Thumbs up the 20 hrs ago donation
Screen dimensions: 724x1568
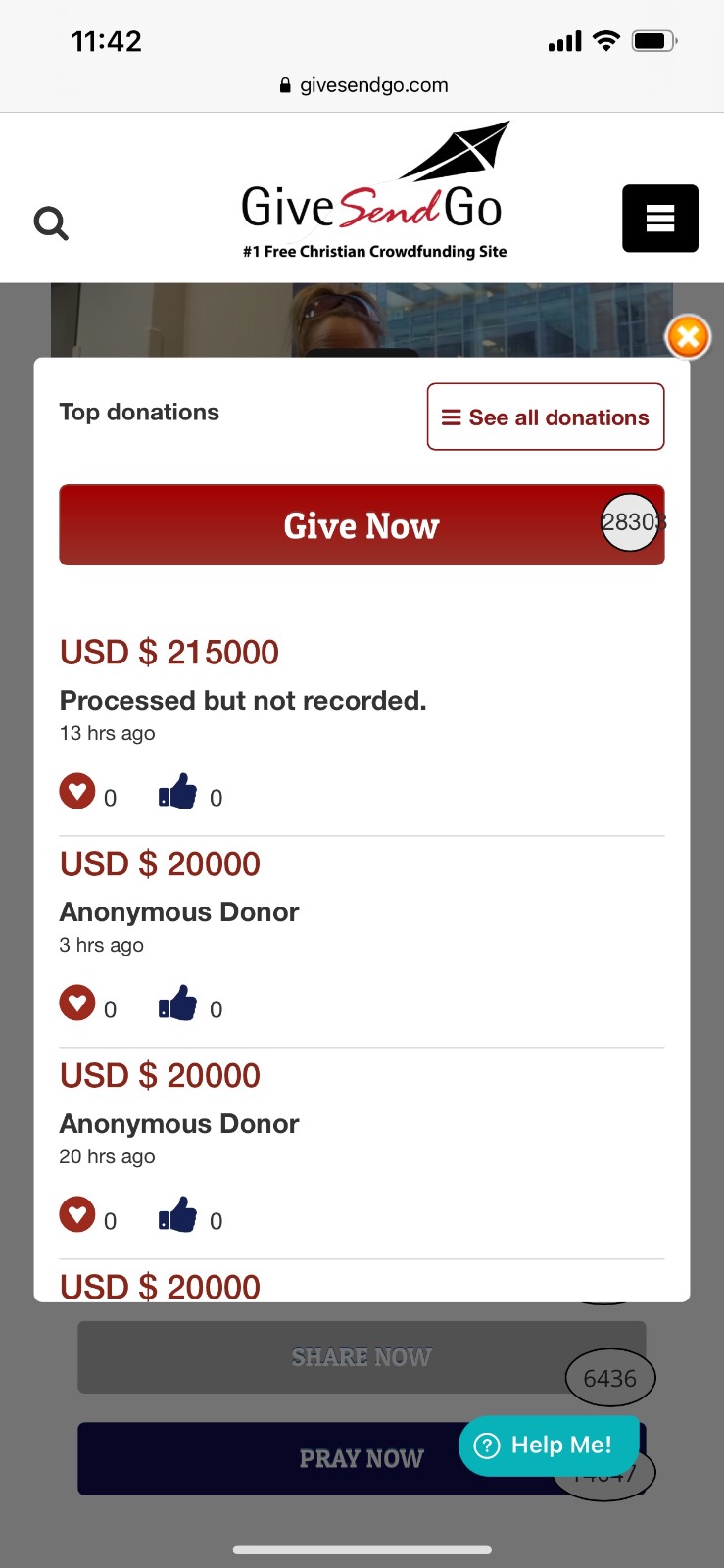[x=177, y=1215]
